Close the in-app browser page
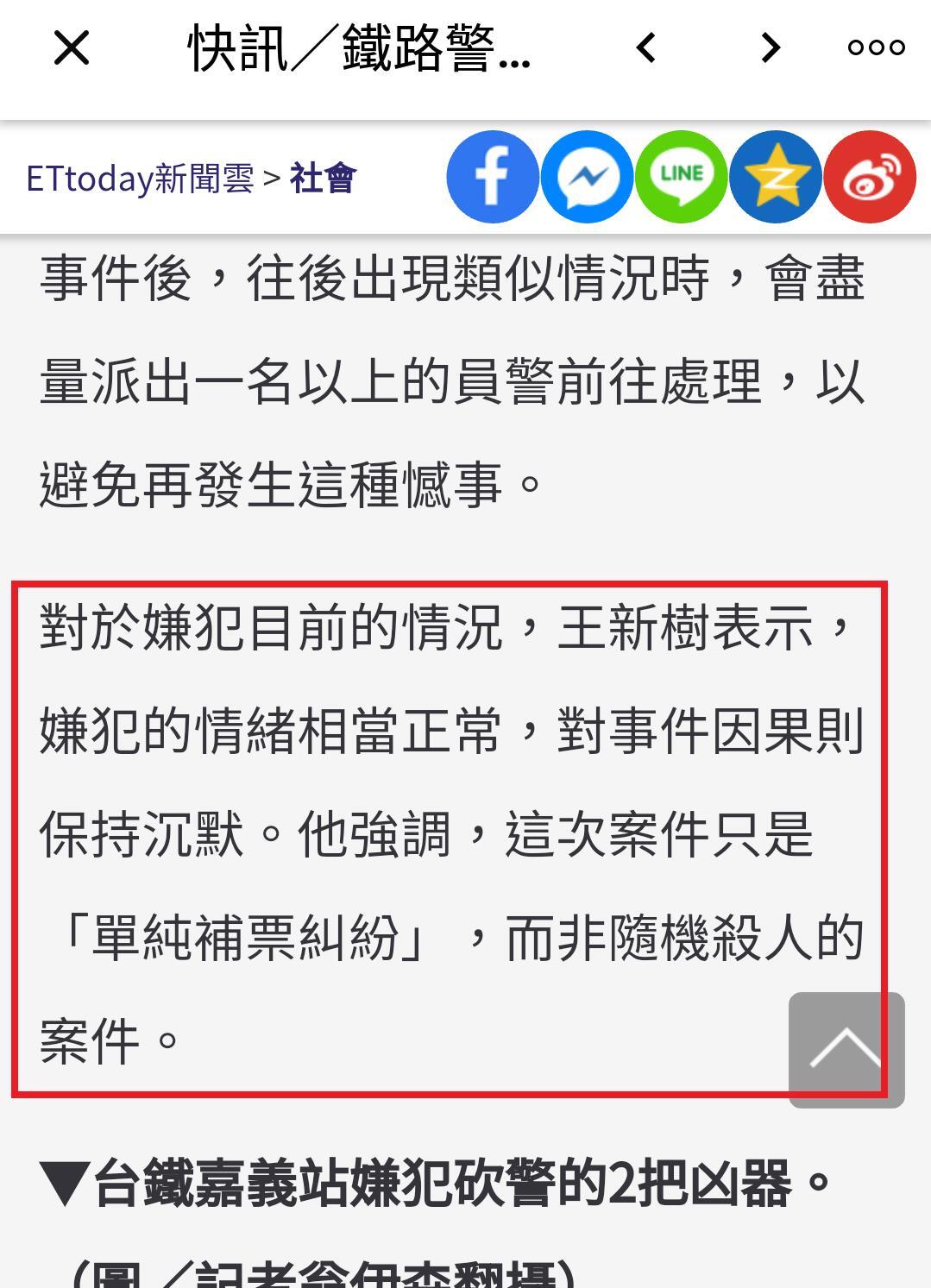Viewport: 931px width, 1288px height. [72, 48]
